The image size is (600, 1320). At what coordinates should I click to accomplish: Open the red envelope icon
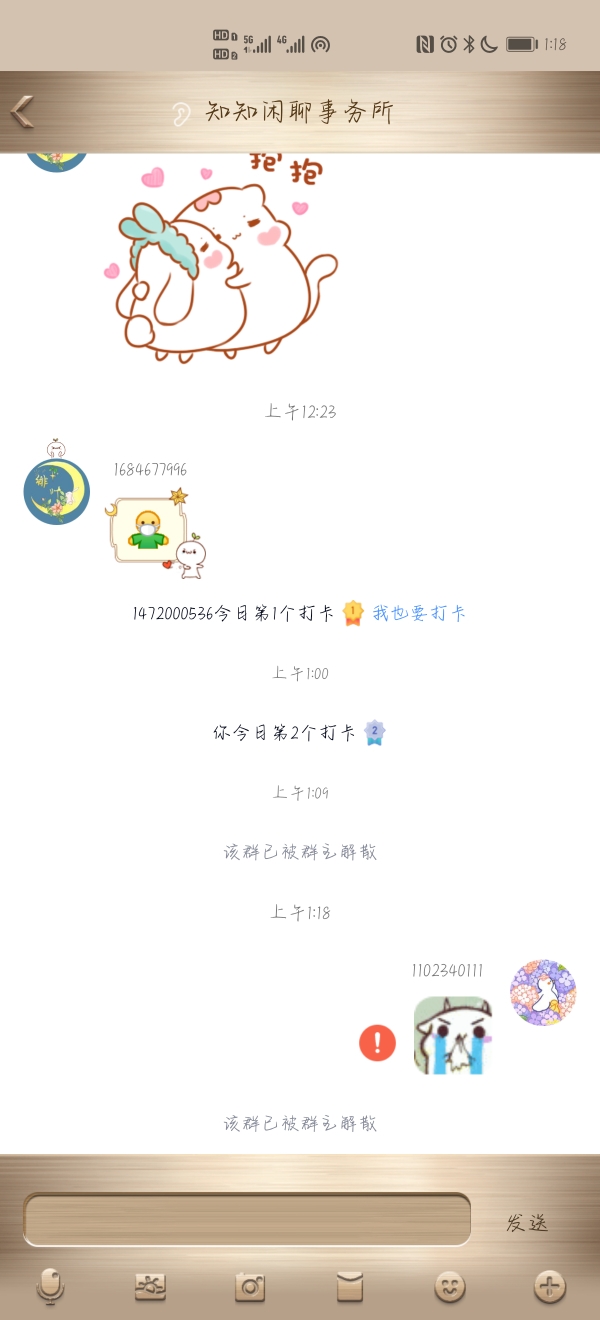pyautogui.click(x=350, y=1287)
